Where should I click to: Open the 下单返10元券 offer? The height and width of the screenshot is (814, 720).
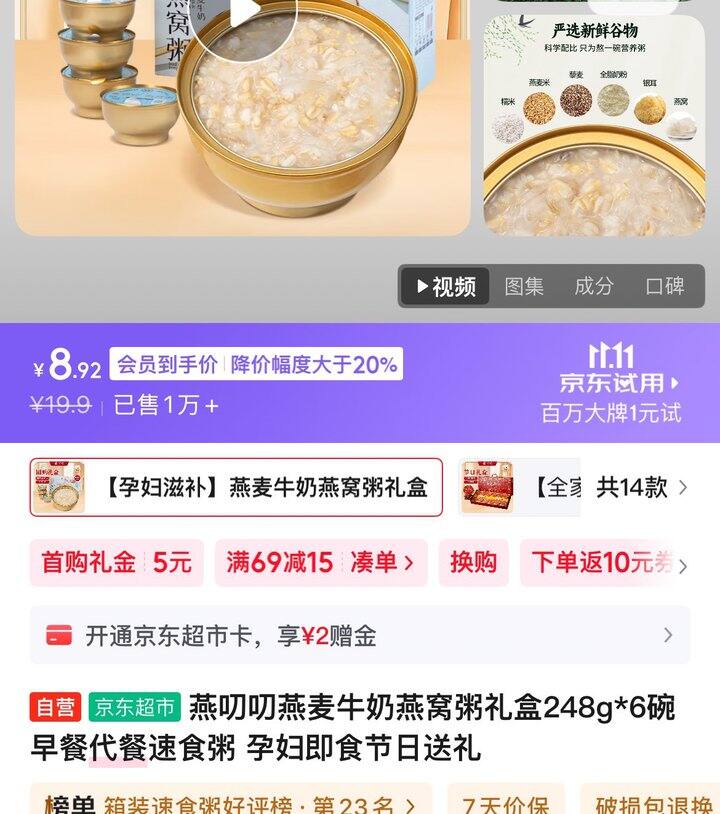pyautogui.click(x=602, y=563)
